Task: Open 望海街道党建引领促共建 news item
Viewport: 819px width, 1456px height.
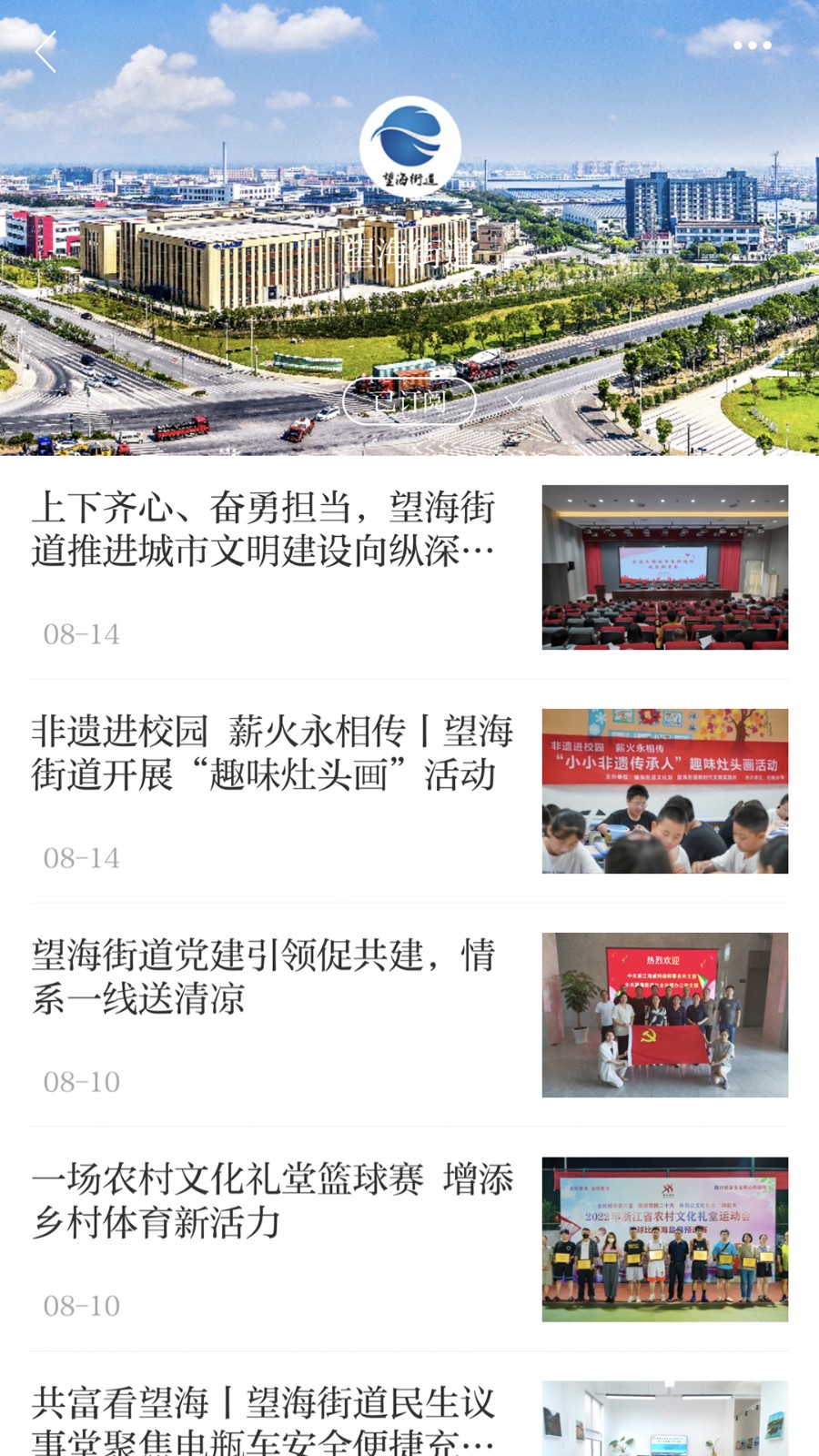Action: click(264, 976)
